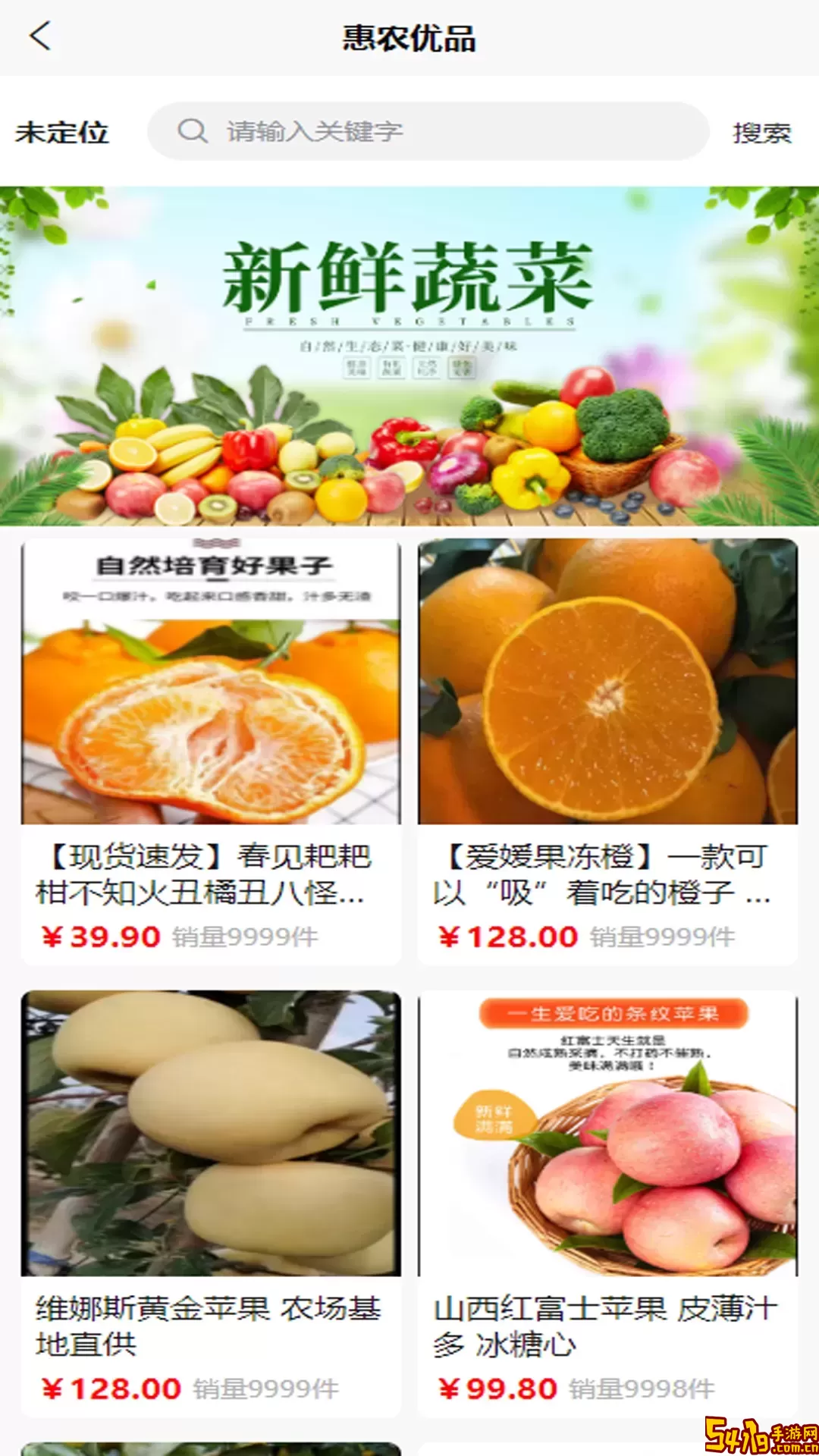This screenshot has width=819, height=1456.
Task: Go back using the top-left arrow
Action: point(39,36)
